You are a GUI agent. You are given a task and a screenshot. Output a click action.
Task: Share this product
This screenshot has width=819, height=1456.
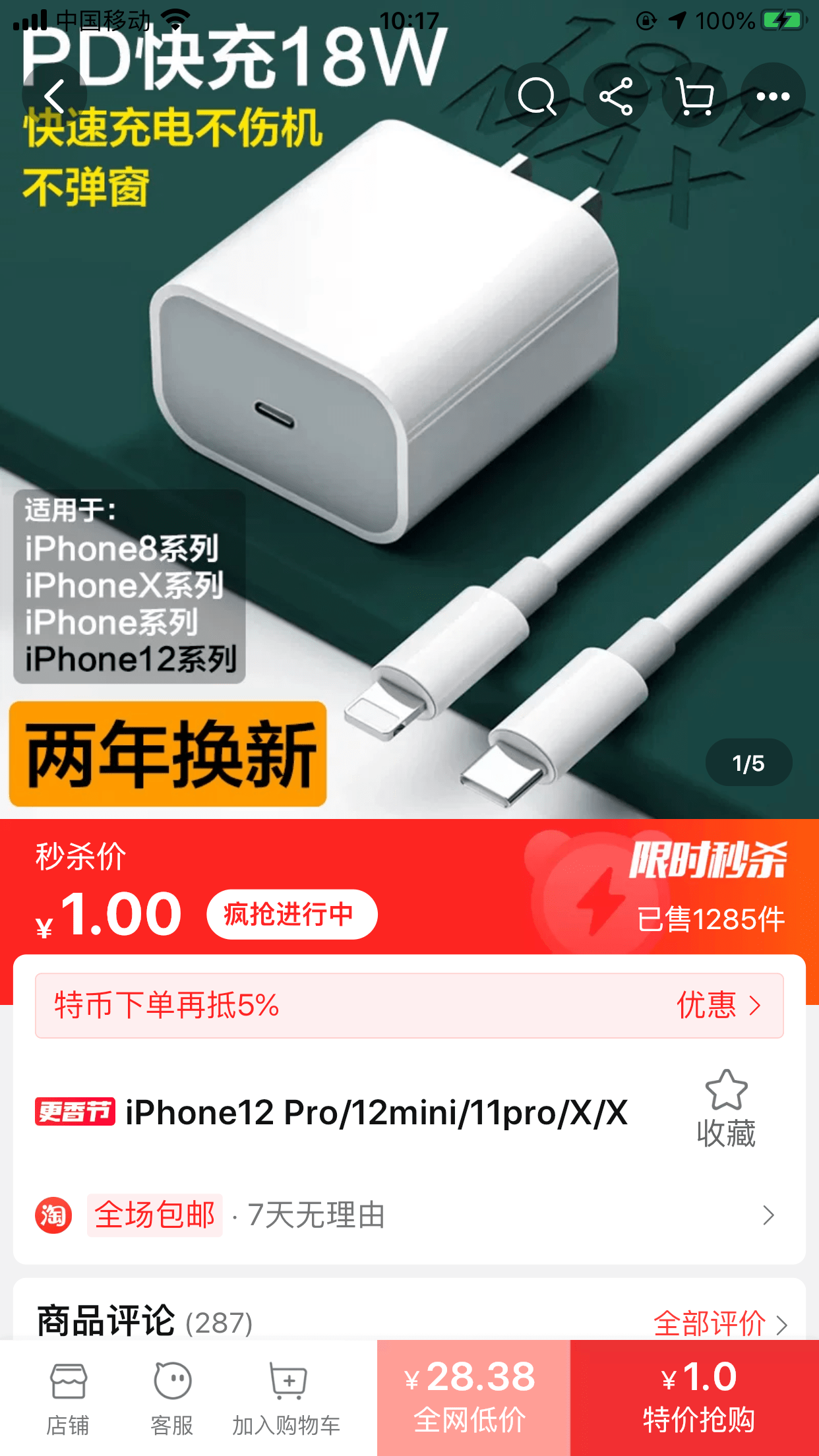616,96
